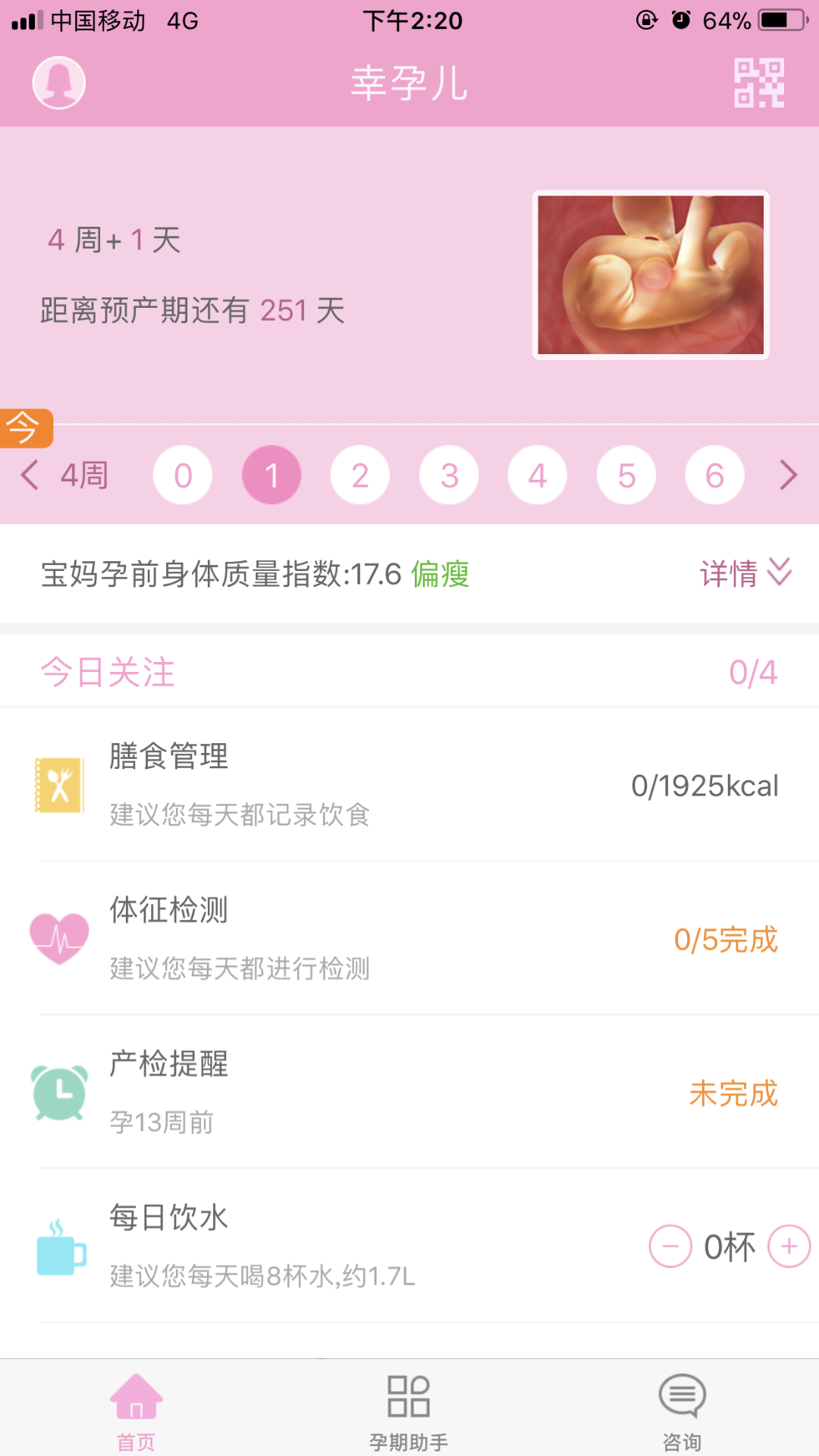Jump back to today with 今 badge
The image size is (819, 1456).
(25, 428)
